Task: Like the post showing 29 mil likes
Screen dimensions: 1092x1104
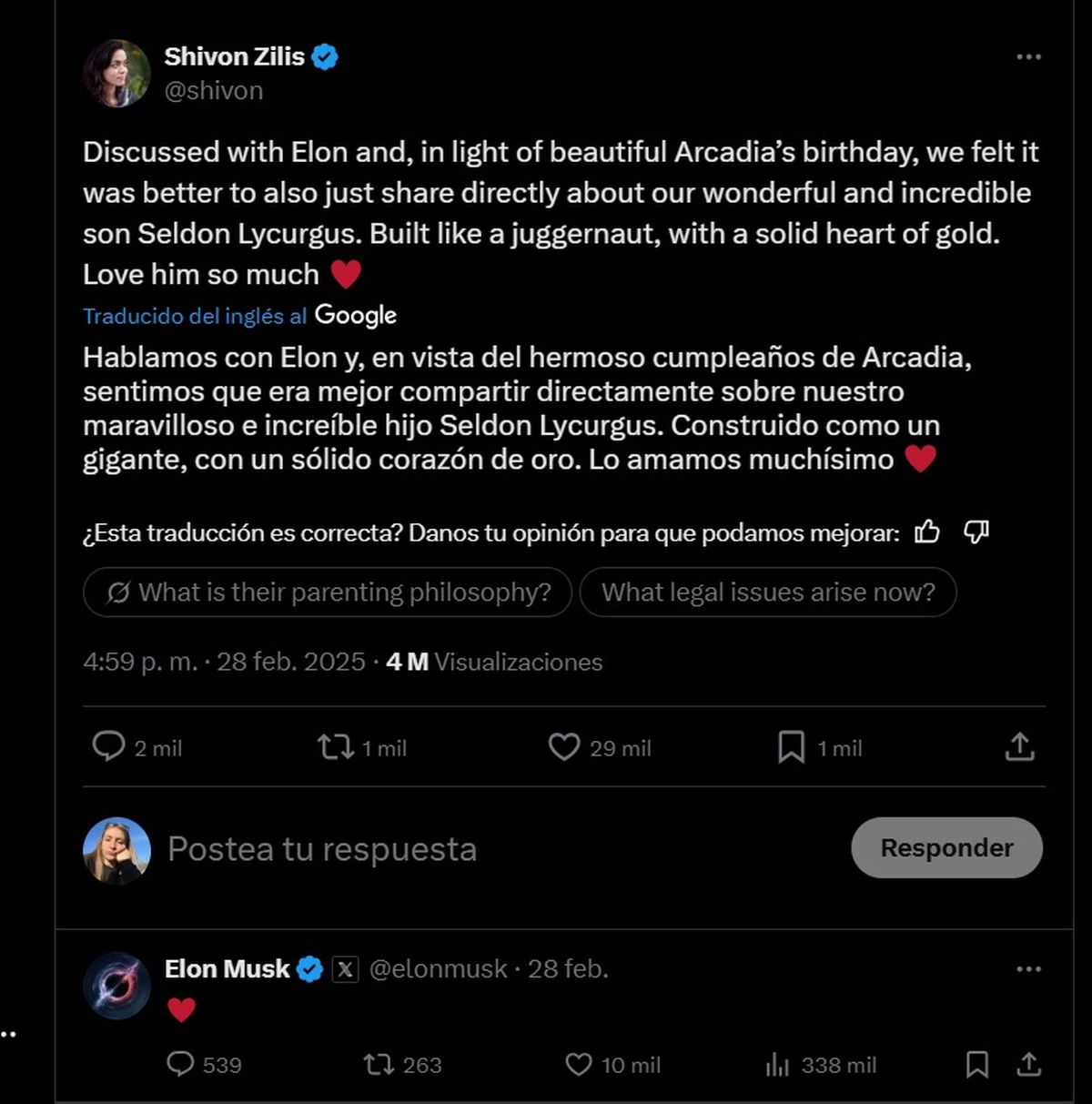Action: 564,747
